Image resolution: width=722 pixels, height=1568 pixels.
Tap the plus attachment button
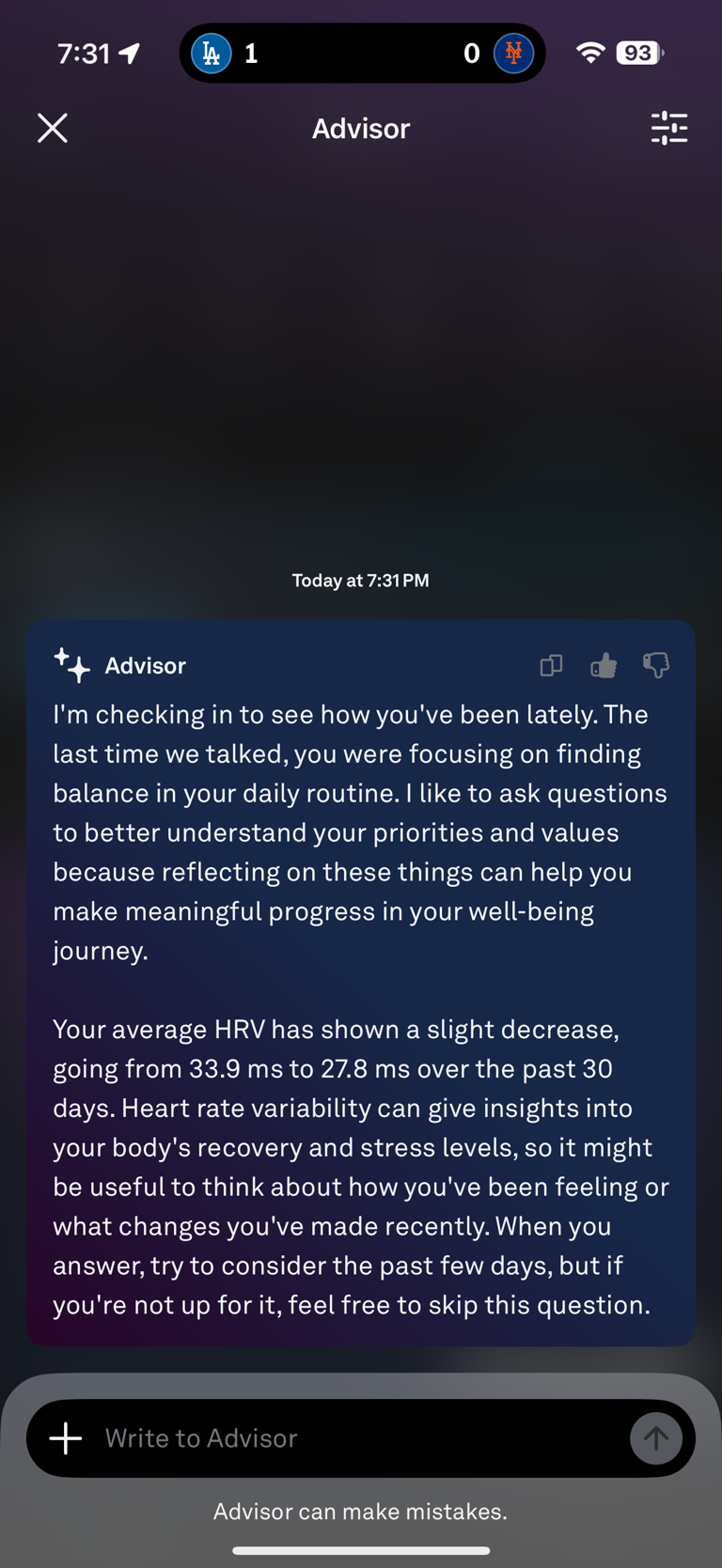[66, 1438]
